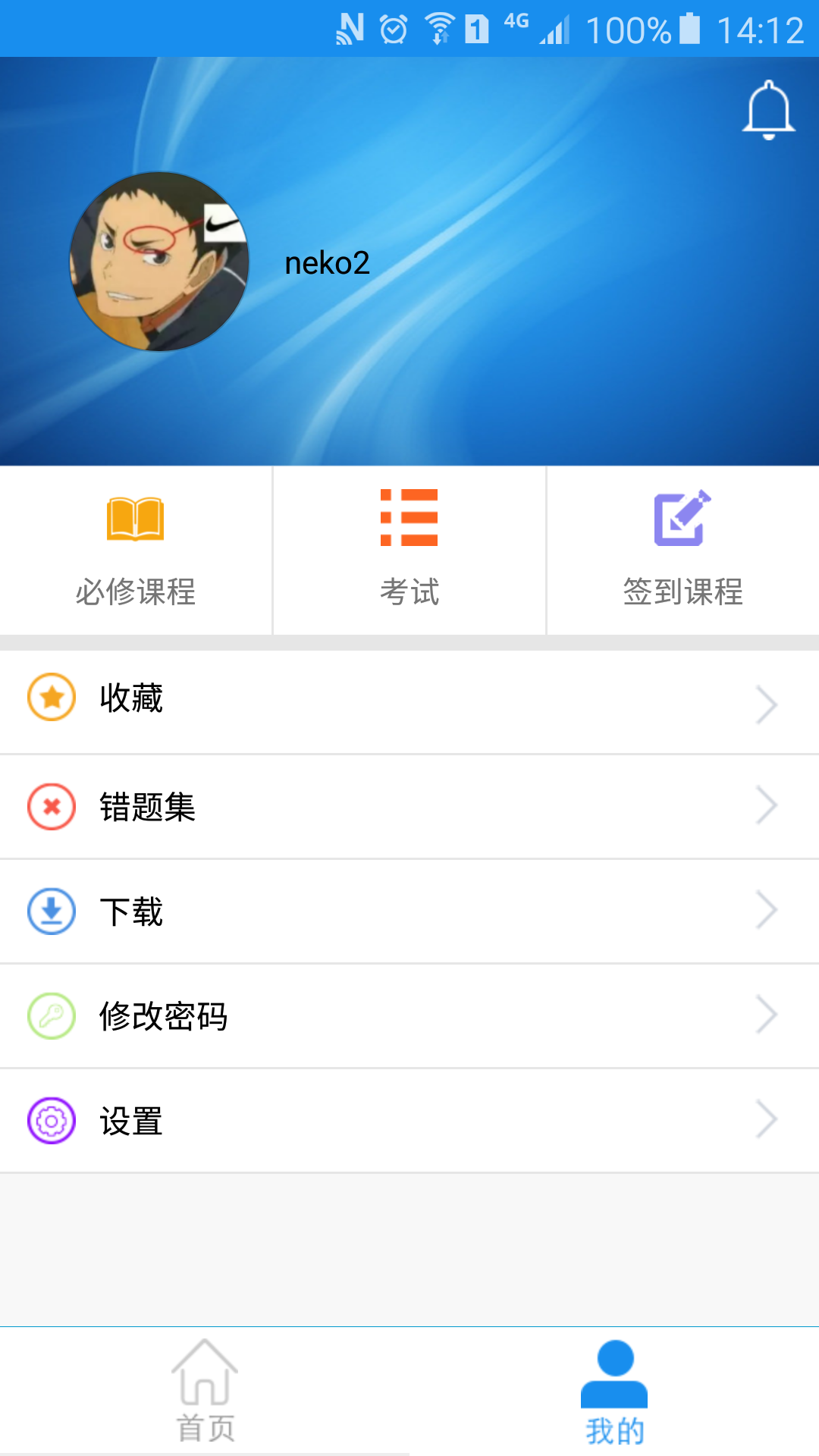This screenshot has height=1456, width=819.
Task: Select the 我的 profile tab
Action: [x=614, y=1392]
